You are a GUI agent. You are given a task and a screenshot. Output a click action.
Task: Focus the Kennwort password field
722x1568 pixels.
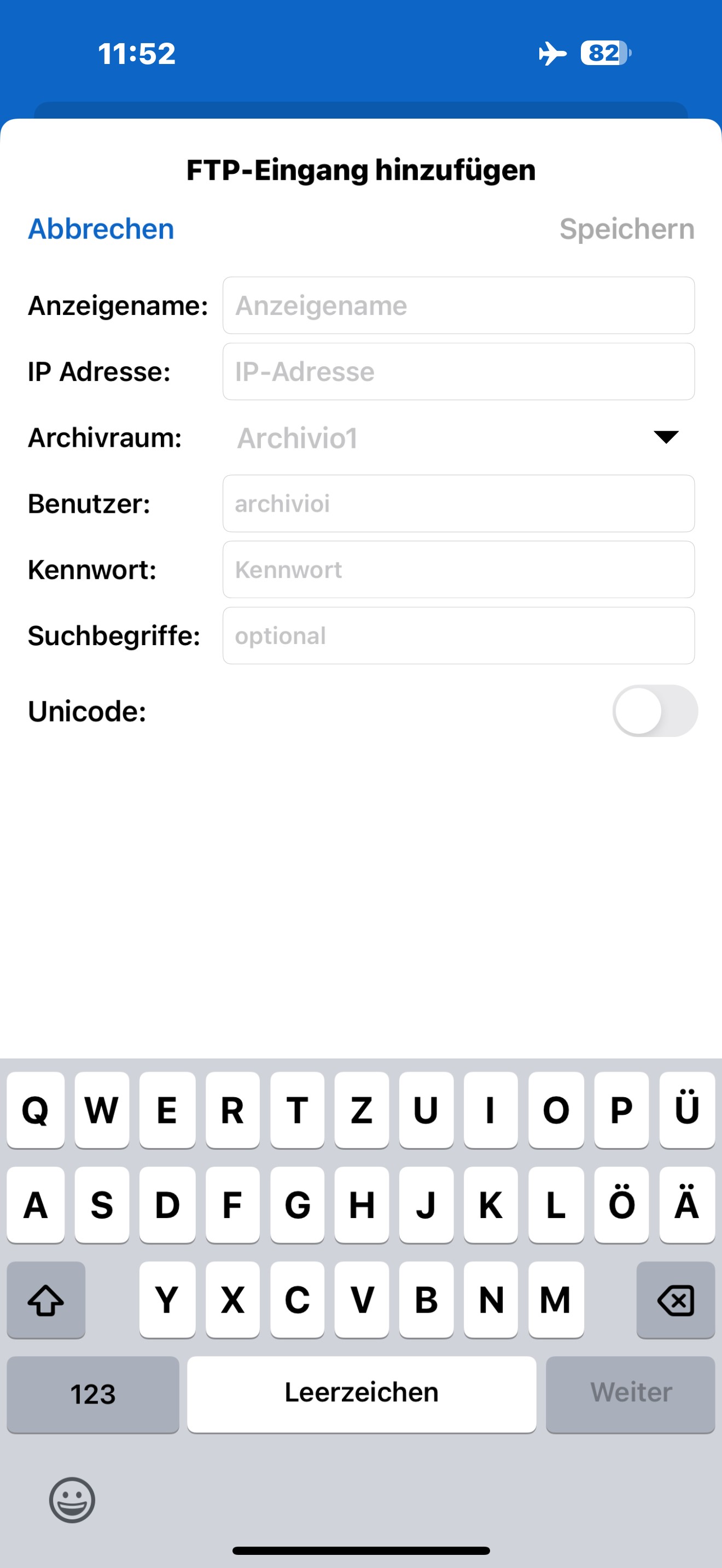458,570
